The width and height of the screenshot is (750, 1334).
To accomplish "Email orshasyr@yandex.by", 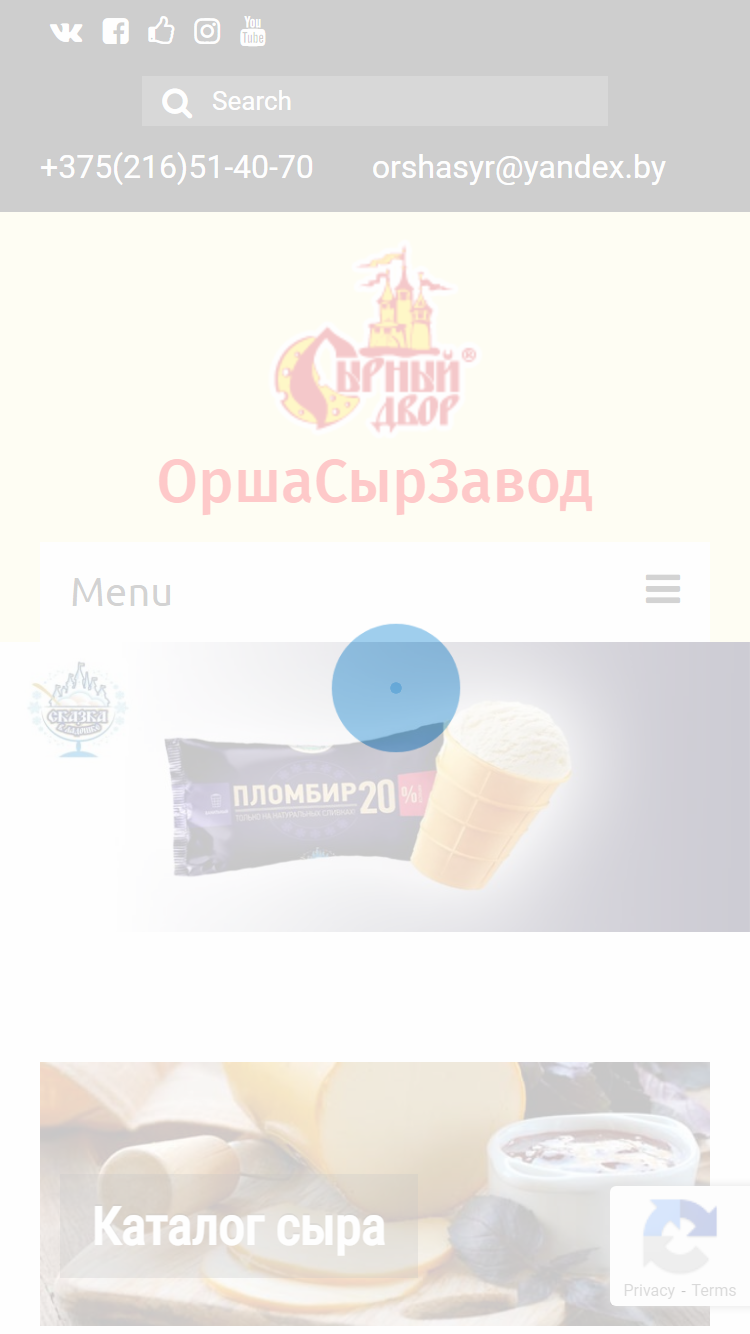I will 519,167.
